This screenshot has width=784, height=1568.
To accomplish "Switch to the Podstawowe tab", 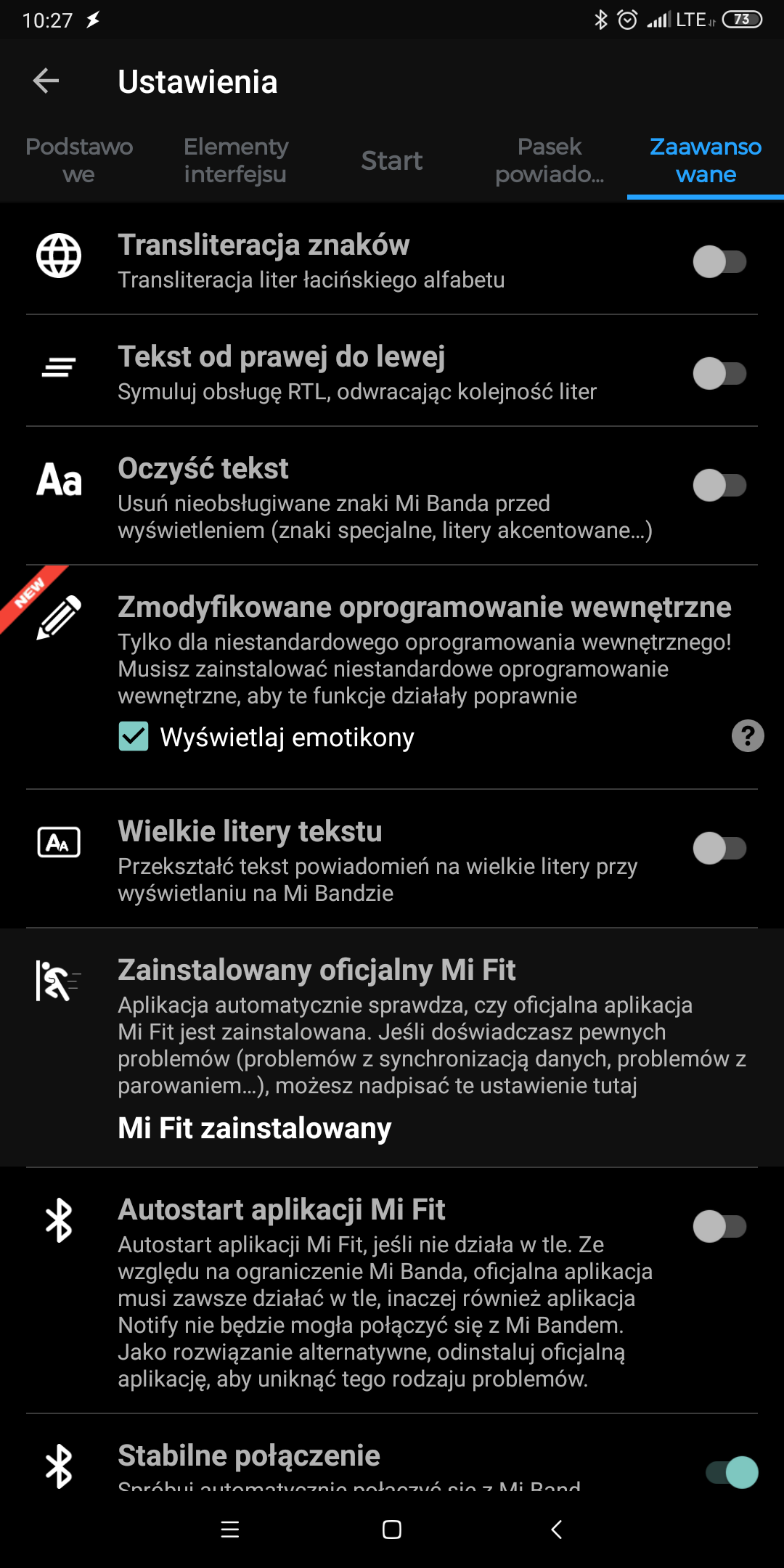I will [x=79, y=160].
